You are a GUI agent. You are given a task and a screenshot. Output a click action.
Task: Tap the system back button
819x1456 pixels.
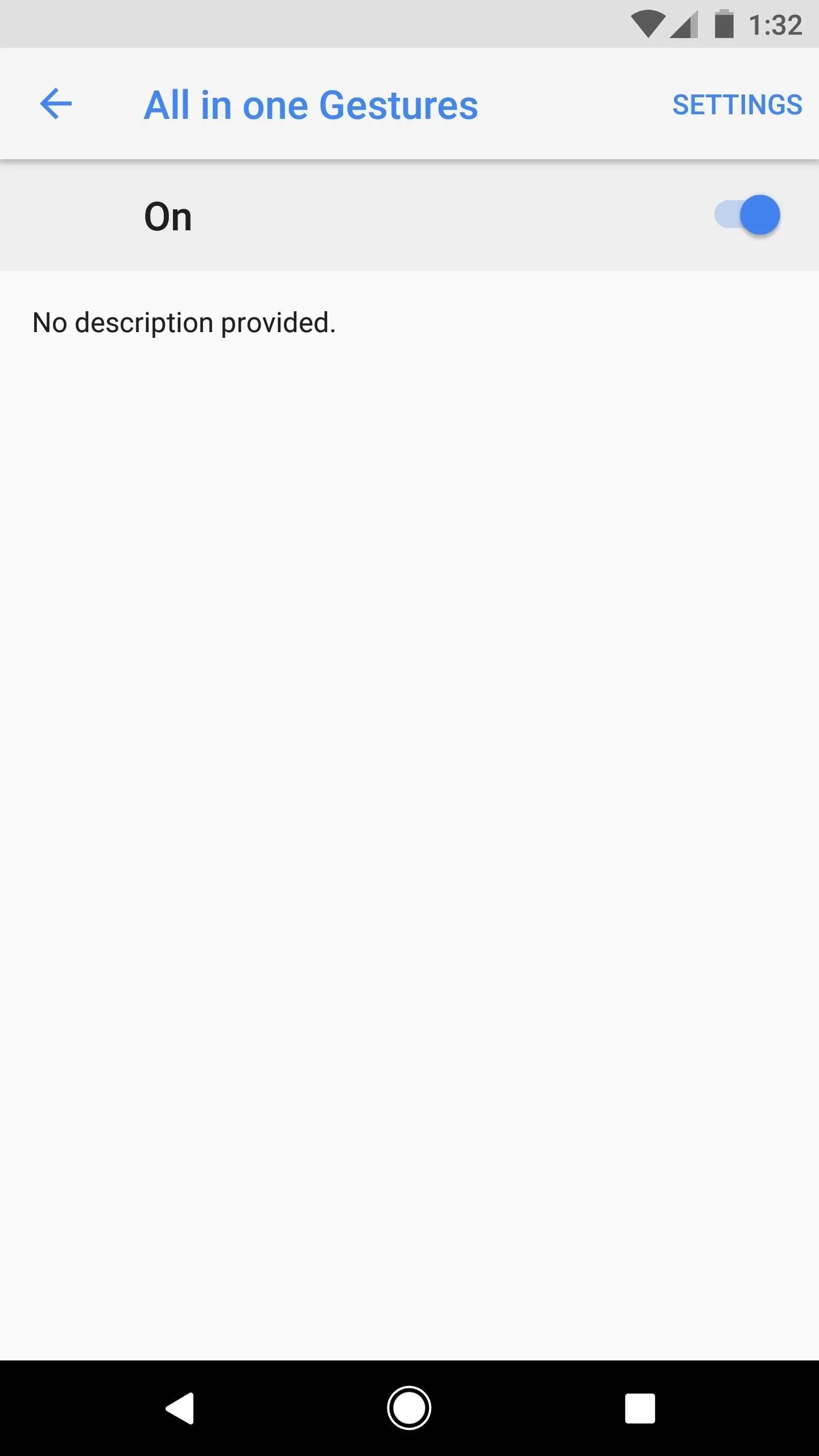[180, 1408]
